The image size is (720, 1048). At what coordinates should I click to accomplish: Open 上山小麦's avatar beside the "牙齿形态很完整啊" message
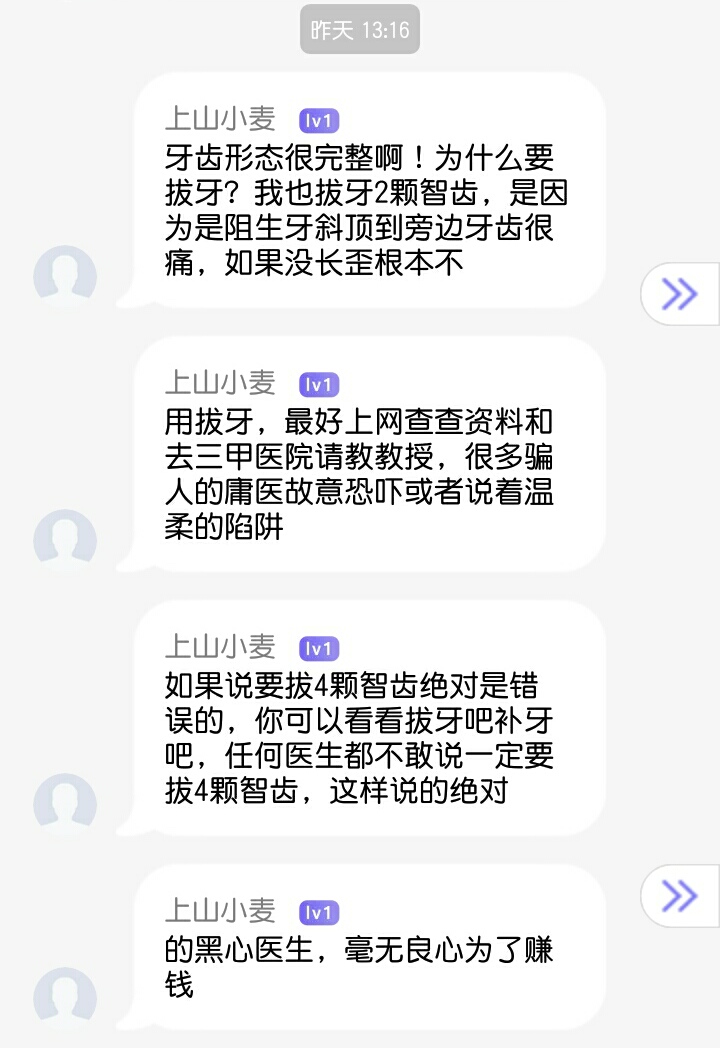click(x=65, y=276)
